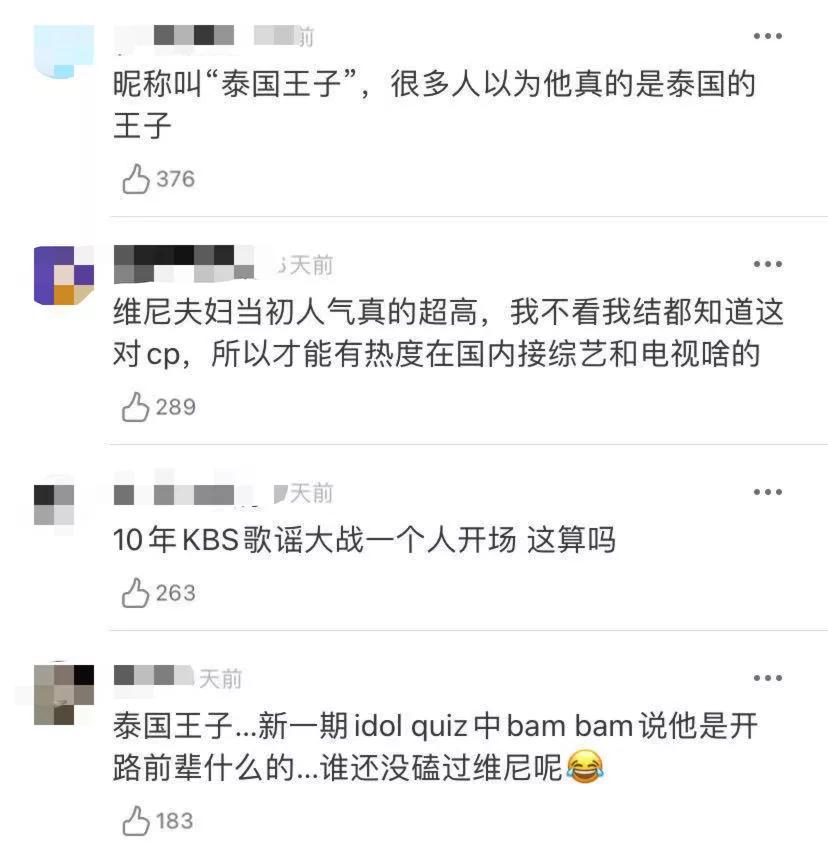
Task: Open the more-options menu on the bam bam comment
Action: click(x=768, y=676)
